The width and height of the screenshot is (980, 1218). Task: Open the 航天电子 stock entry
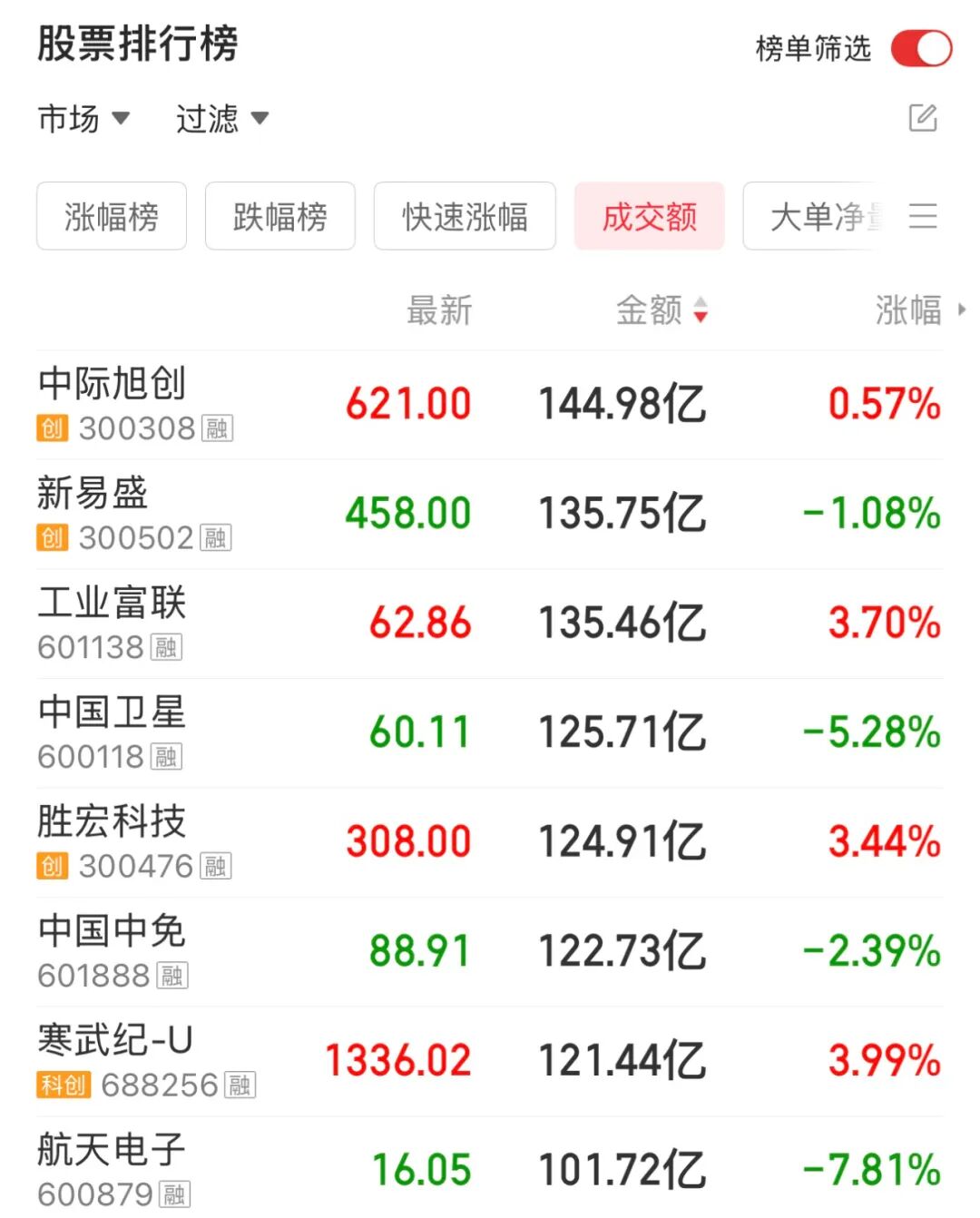(111, 1149)
